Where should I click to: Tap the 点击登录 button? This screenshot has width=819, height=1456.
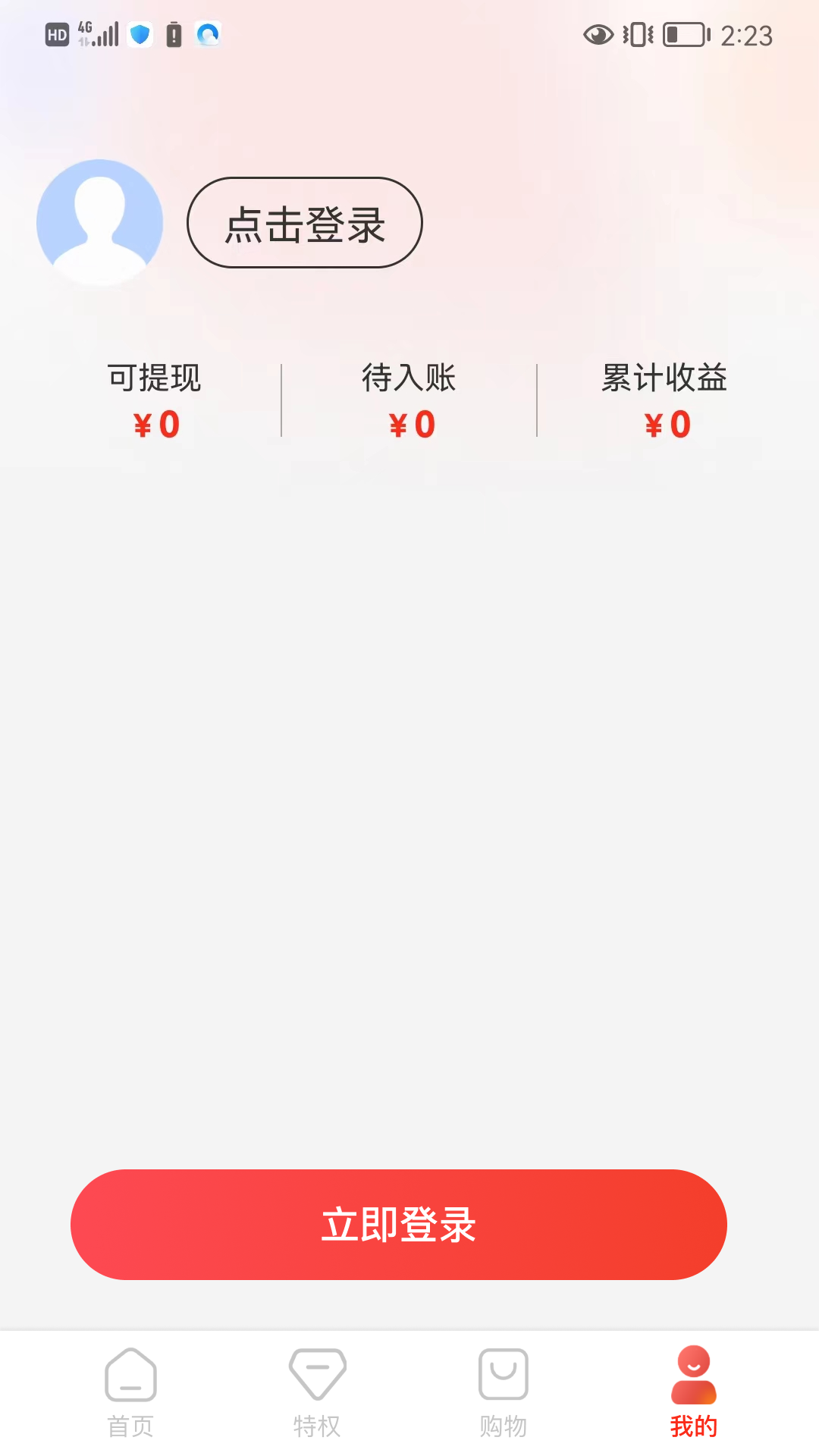tap(304, 222)
